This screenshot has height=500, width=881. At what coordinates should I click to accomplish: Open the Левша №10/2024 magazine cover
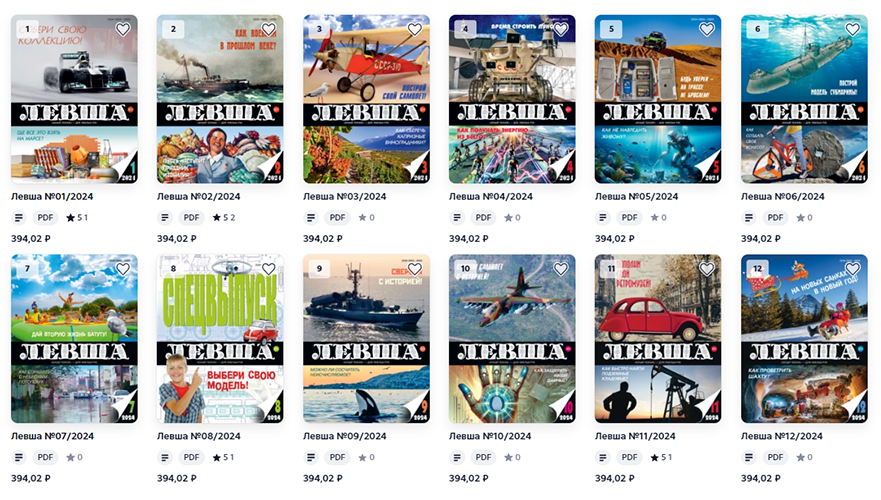(512, 340)
